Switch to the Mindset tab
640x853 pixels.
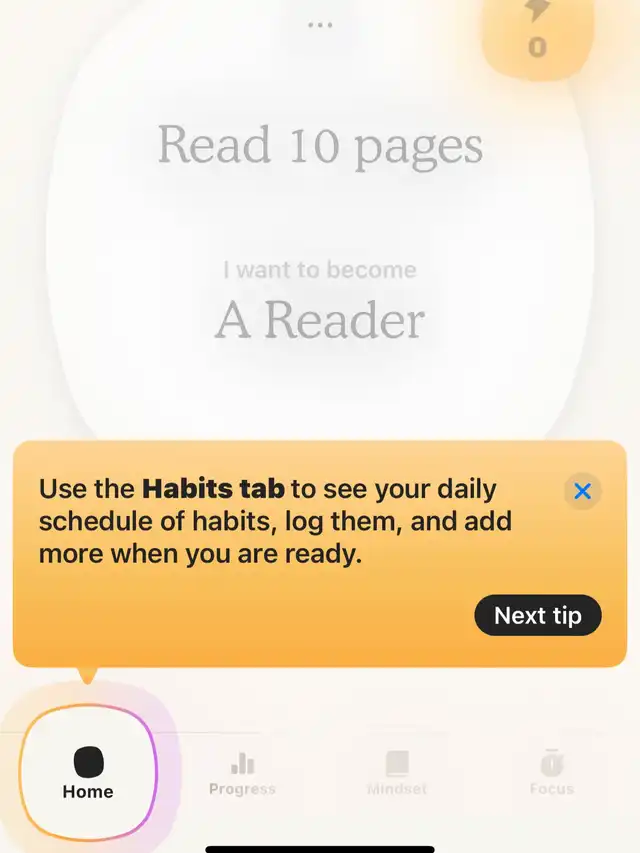coord(397,773)
